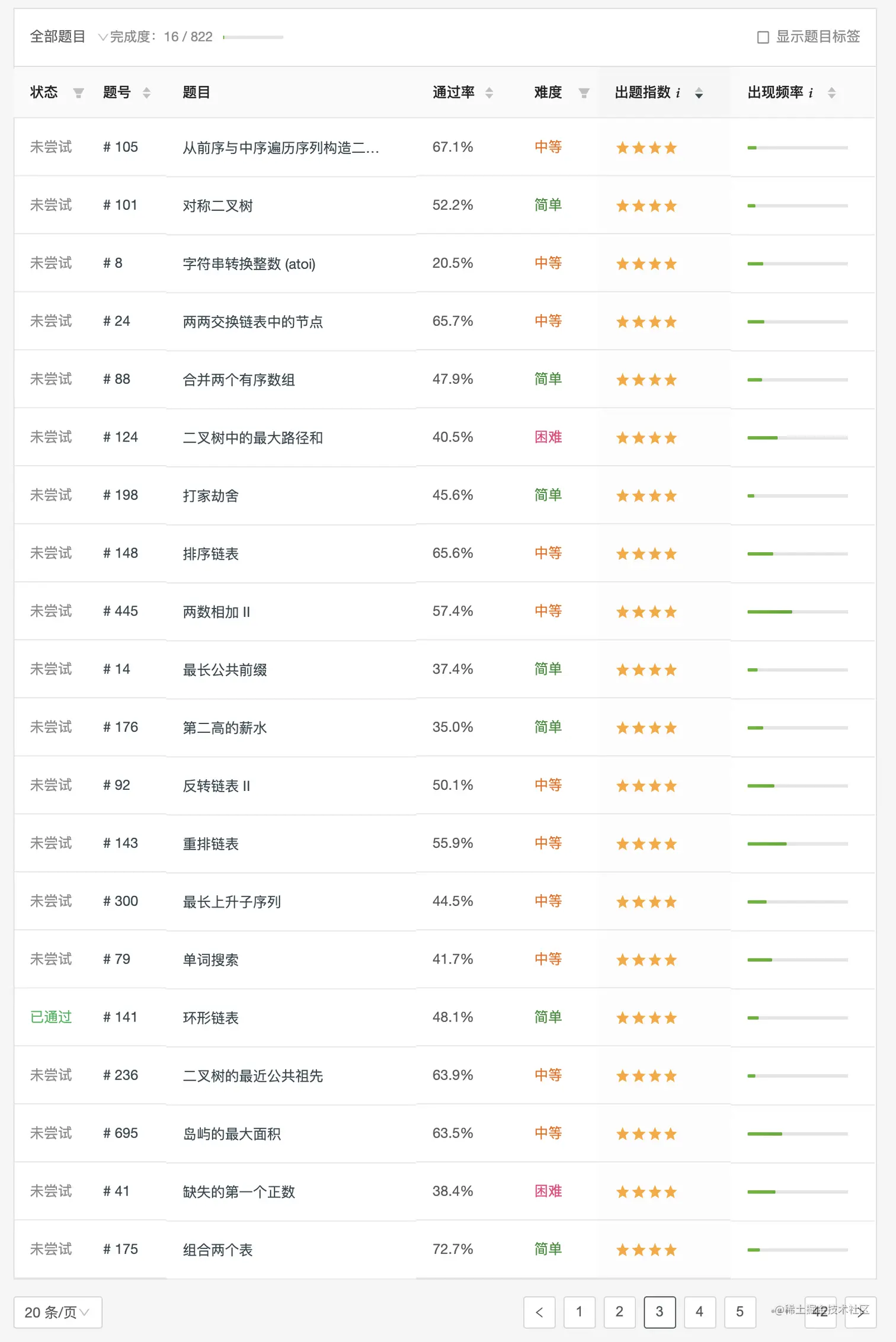Sort problems by 通过率
This screenshot has width=896, height=1342.
tap(489, 92)
